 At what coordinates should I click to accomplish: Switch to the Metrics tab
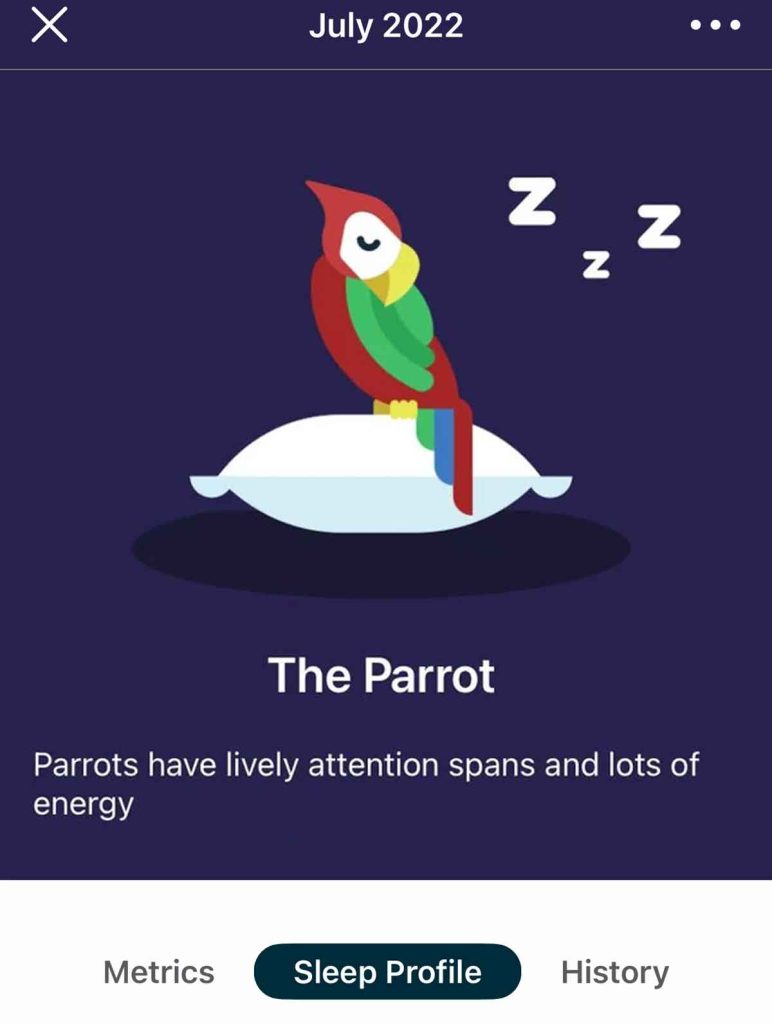click(159, 972)
